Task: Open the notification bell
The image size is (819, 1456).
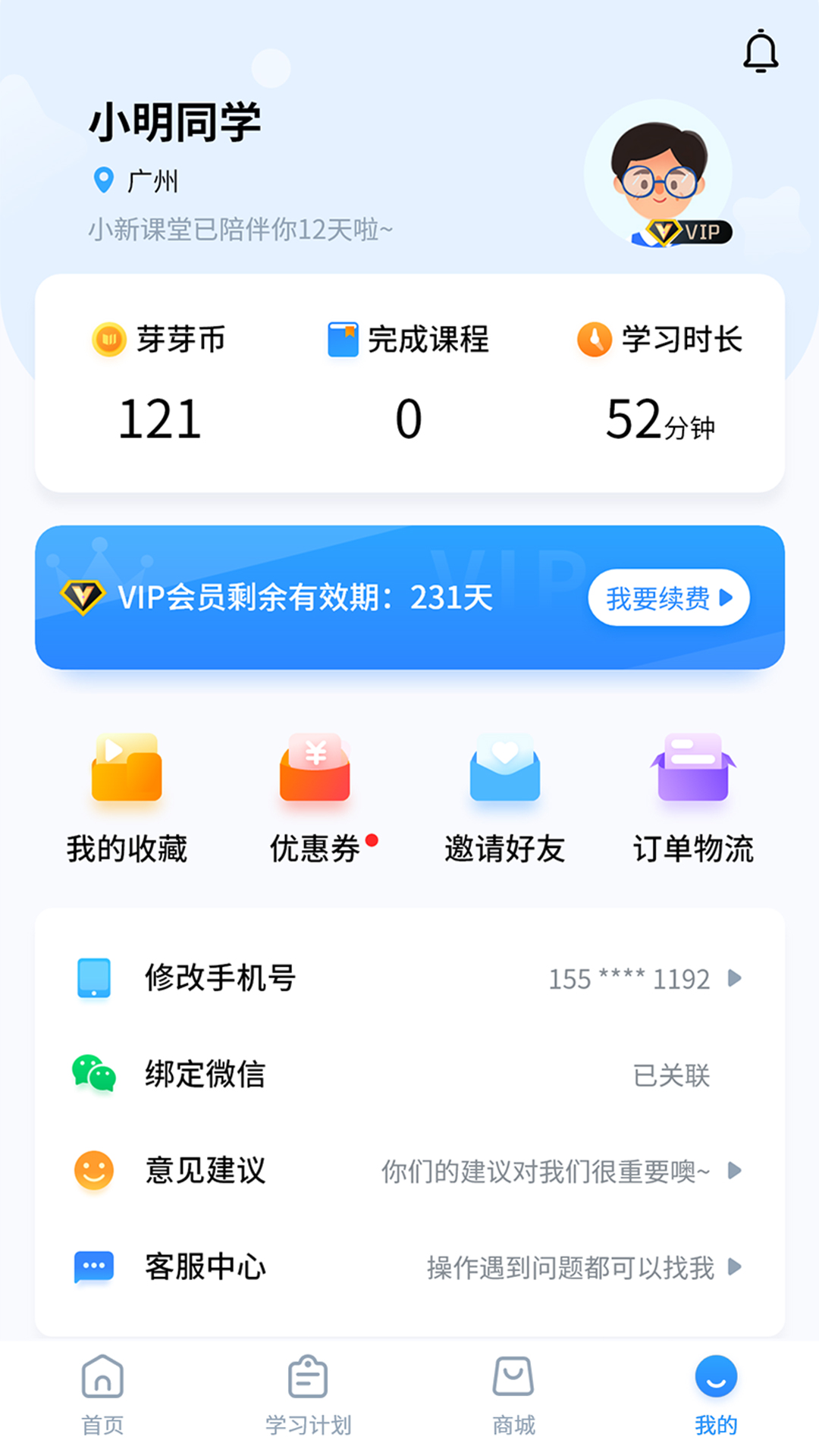Action: (x=761, y=52)
